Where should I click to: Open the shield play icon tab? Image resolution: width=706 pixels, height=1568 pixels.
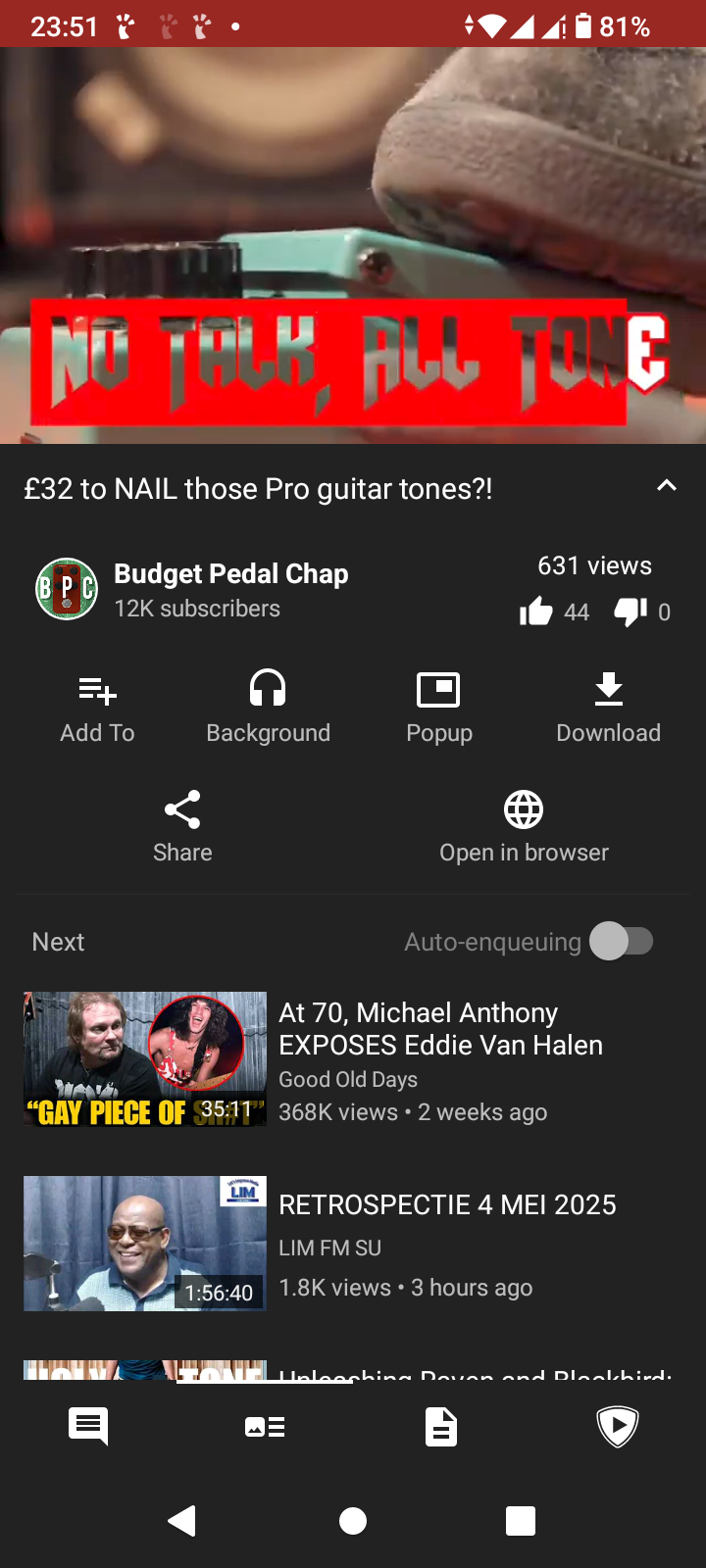[x=618, y=1427]
